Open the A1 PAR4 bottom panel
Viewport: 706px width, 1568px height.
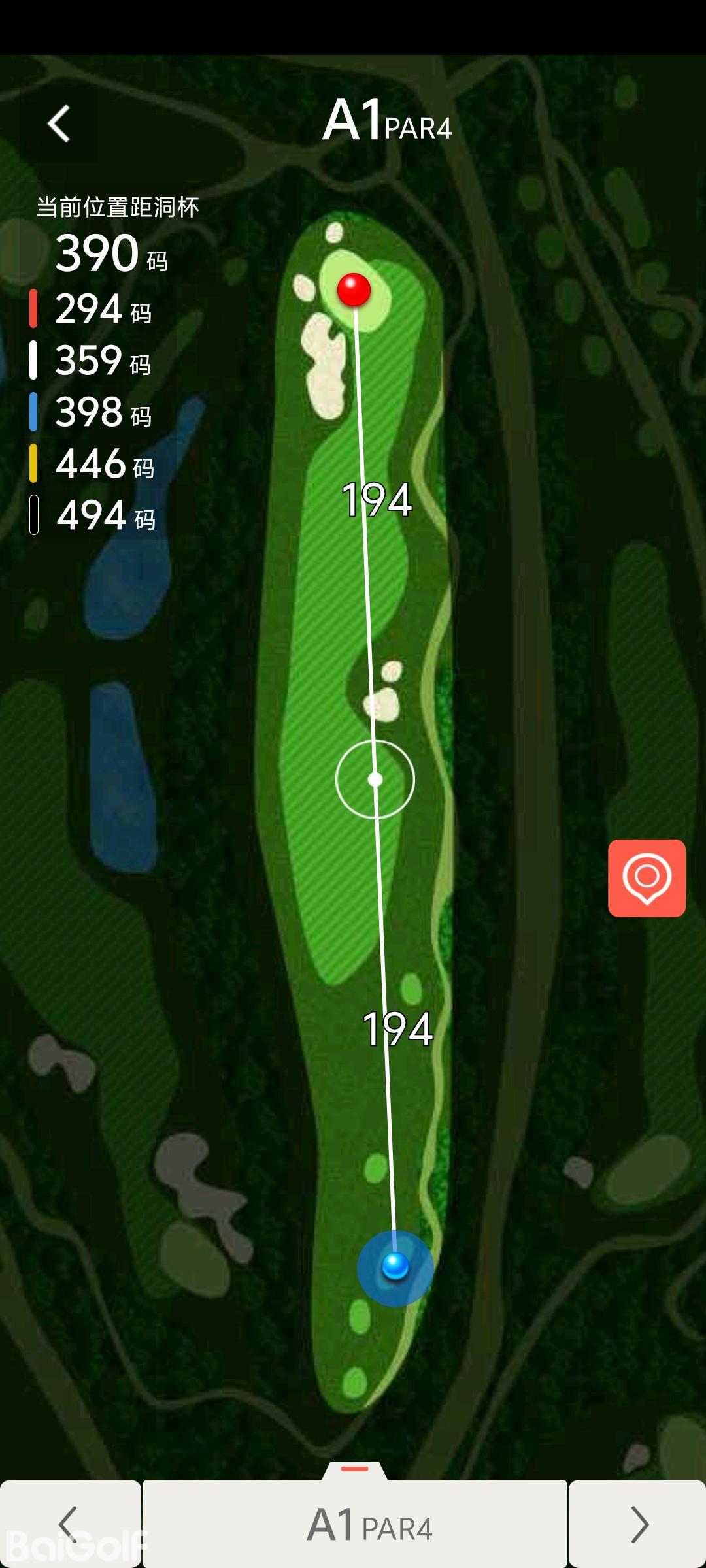(355, 1522)
